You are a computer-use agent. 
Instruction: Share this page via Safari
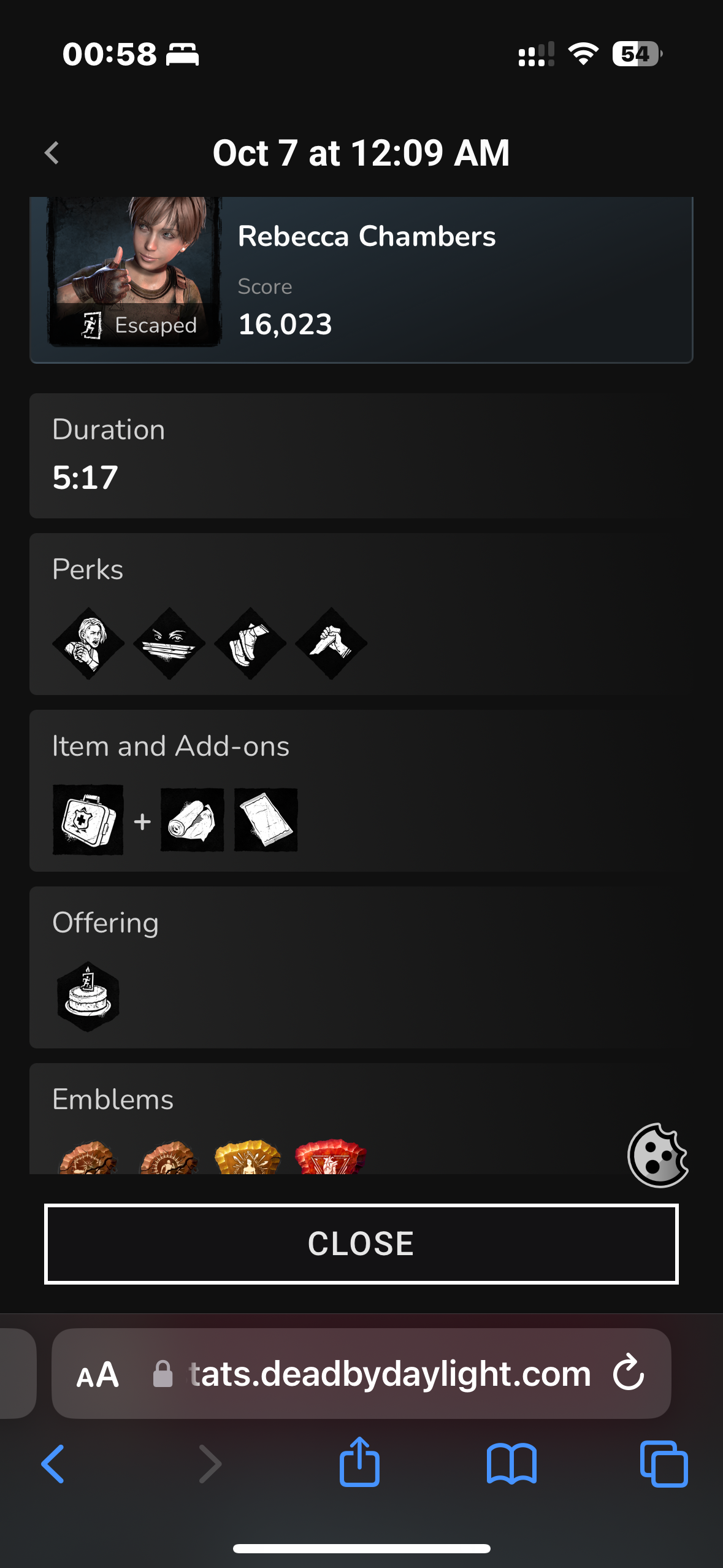[x=360, y=1462]
